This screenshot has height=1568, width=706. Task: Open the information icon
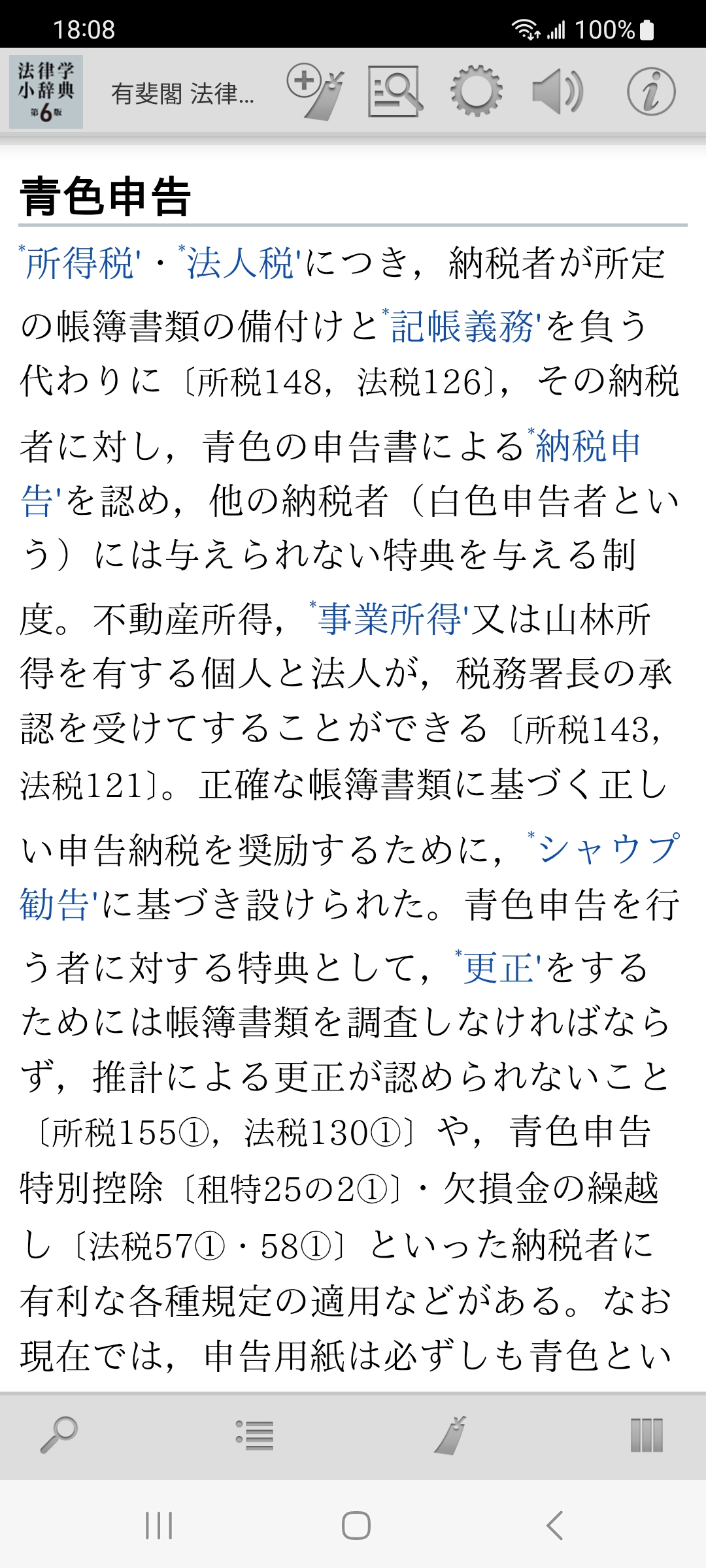point(651,92)
